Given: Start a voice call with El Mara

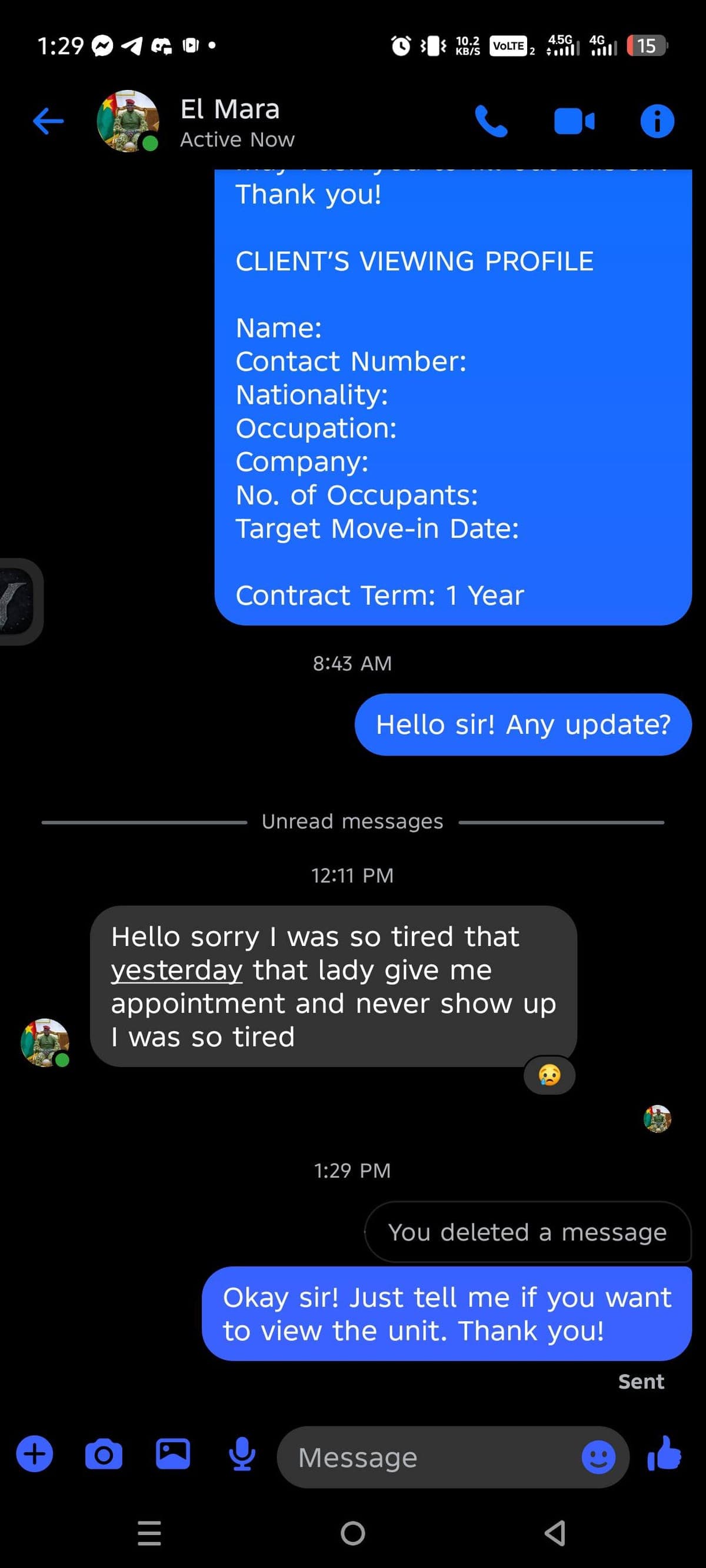Looking at the screenshot, I should [x=491, y=121].
